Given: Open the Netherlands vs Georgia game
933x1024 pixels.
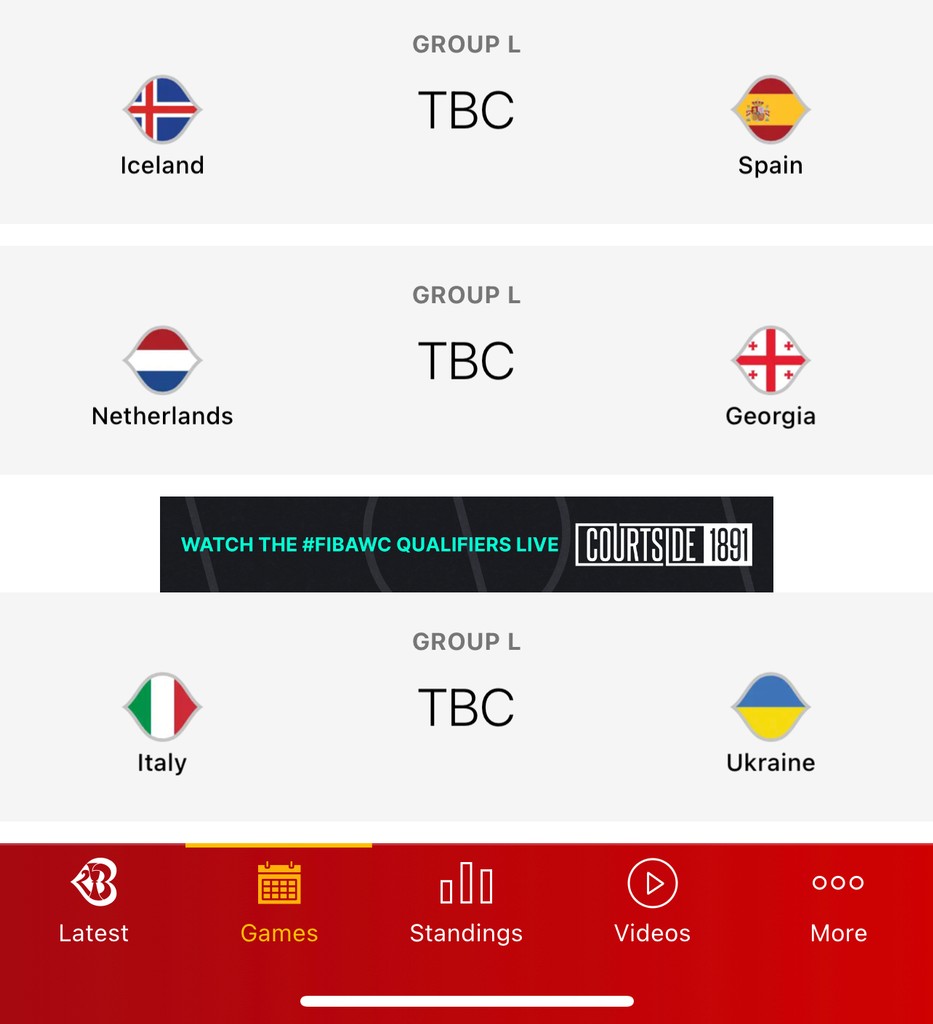Looking at the screenshot, I should click(466, 361).
